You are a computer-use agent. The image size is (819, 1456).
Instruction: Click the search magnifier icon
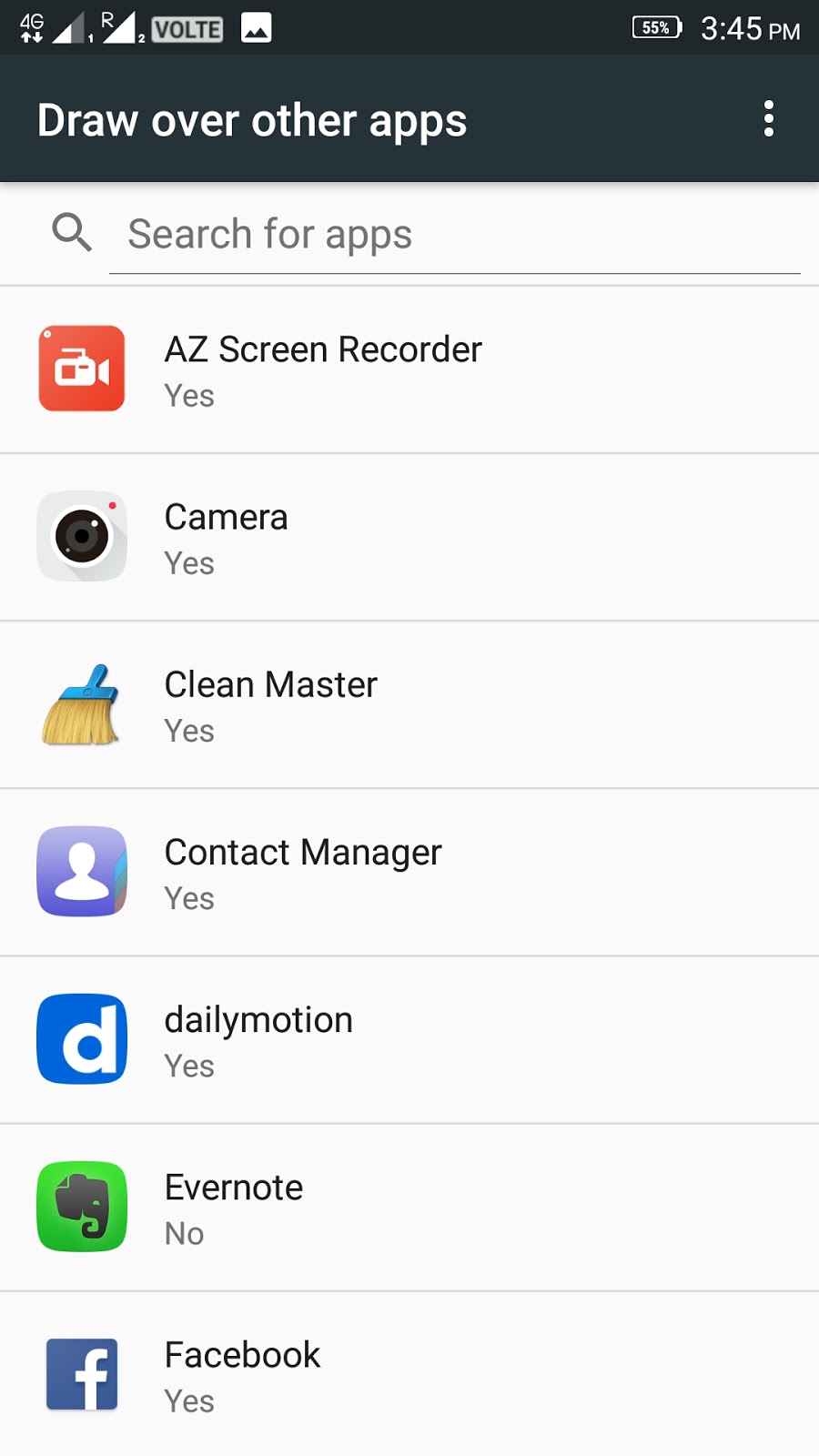72,233
